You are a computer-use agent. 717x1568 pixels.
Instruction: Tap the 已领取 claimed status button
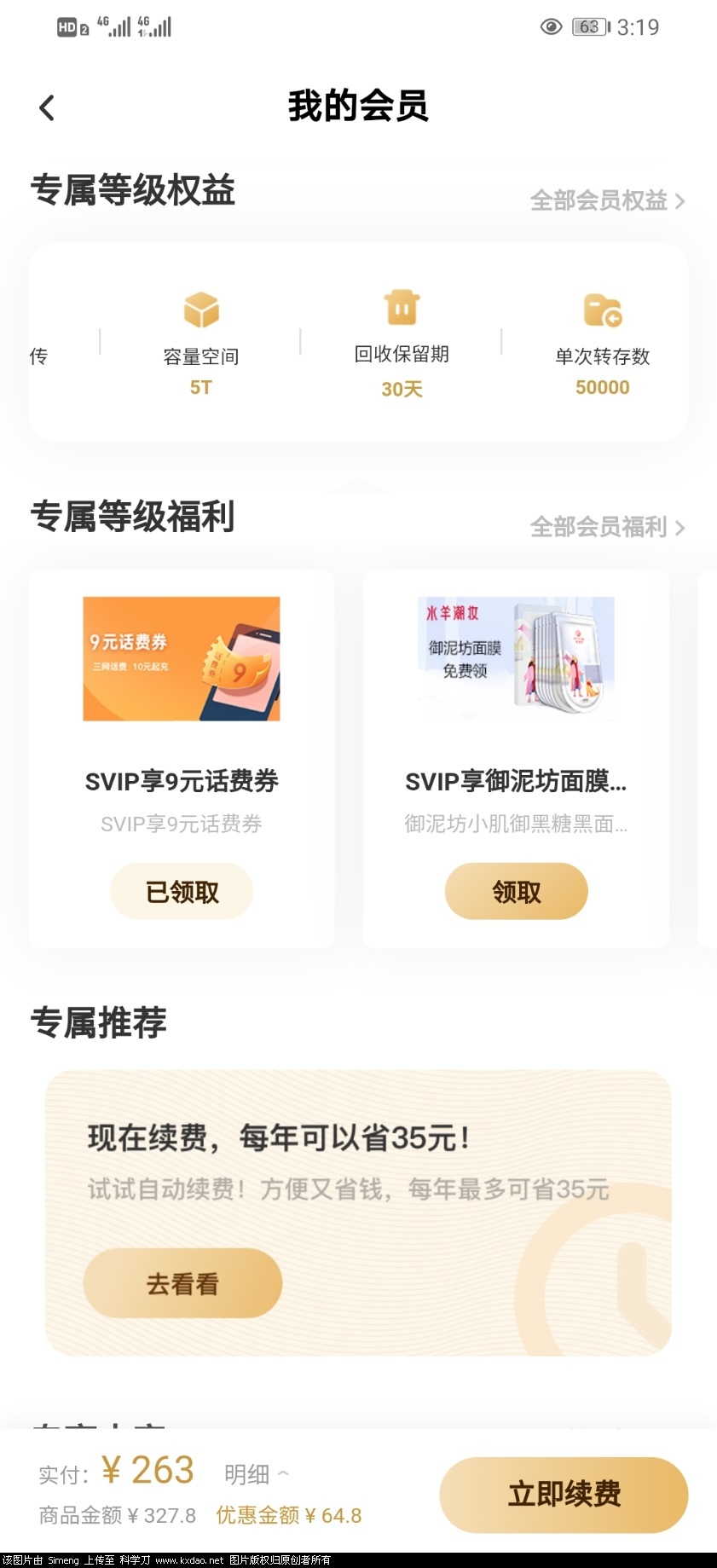(181, 890)
